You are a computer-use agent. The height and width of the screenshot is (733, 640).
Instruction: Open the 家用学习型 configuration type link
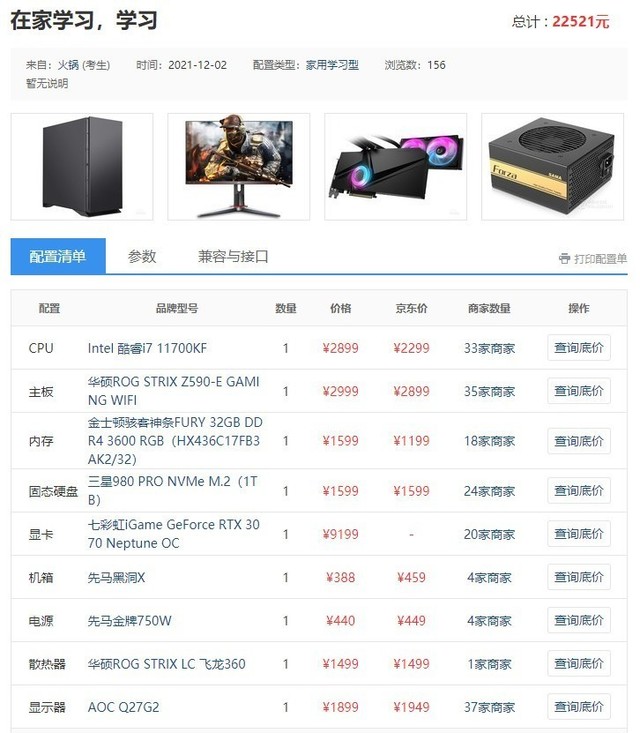[332, 65]
